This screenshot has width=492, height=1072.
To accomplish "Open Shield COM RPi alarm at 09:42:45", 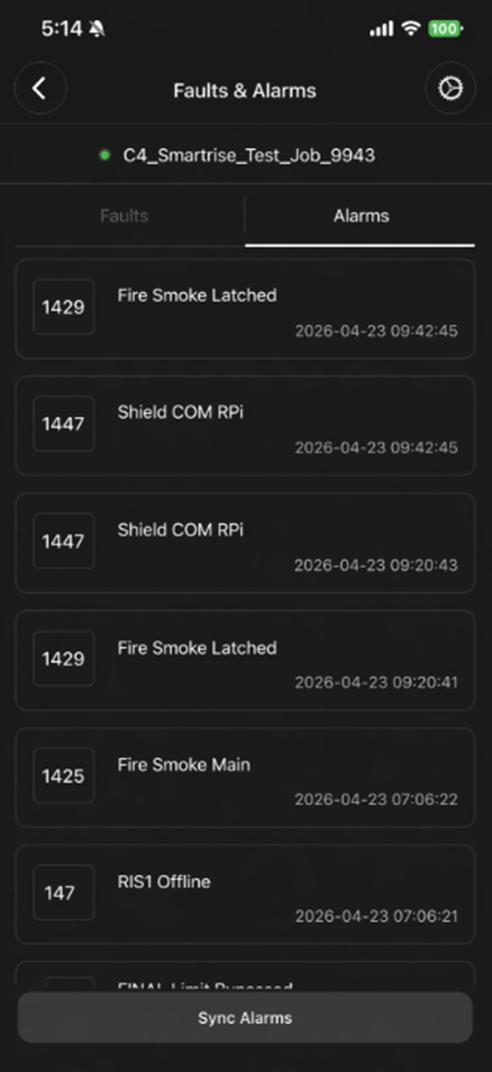I will (245, 425).
